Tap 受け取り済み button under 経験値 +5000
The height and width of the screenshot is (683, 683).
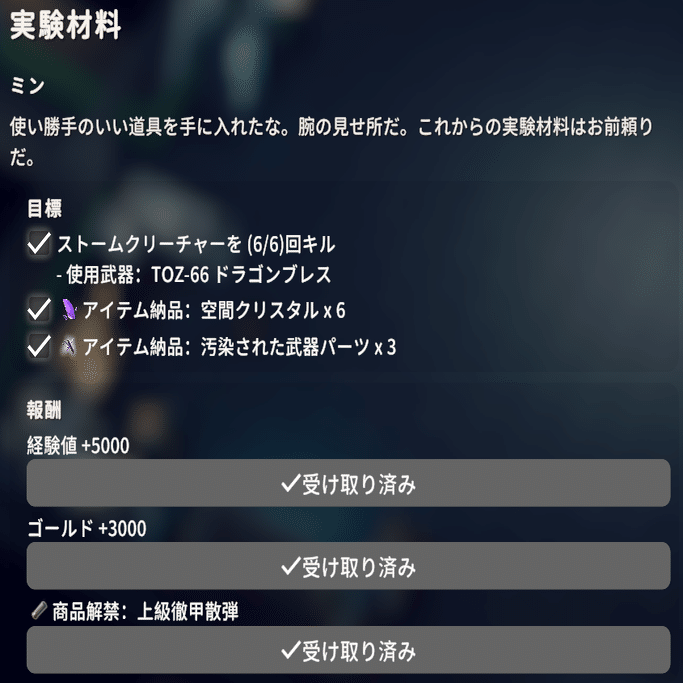tap(348, 484)
